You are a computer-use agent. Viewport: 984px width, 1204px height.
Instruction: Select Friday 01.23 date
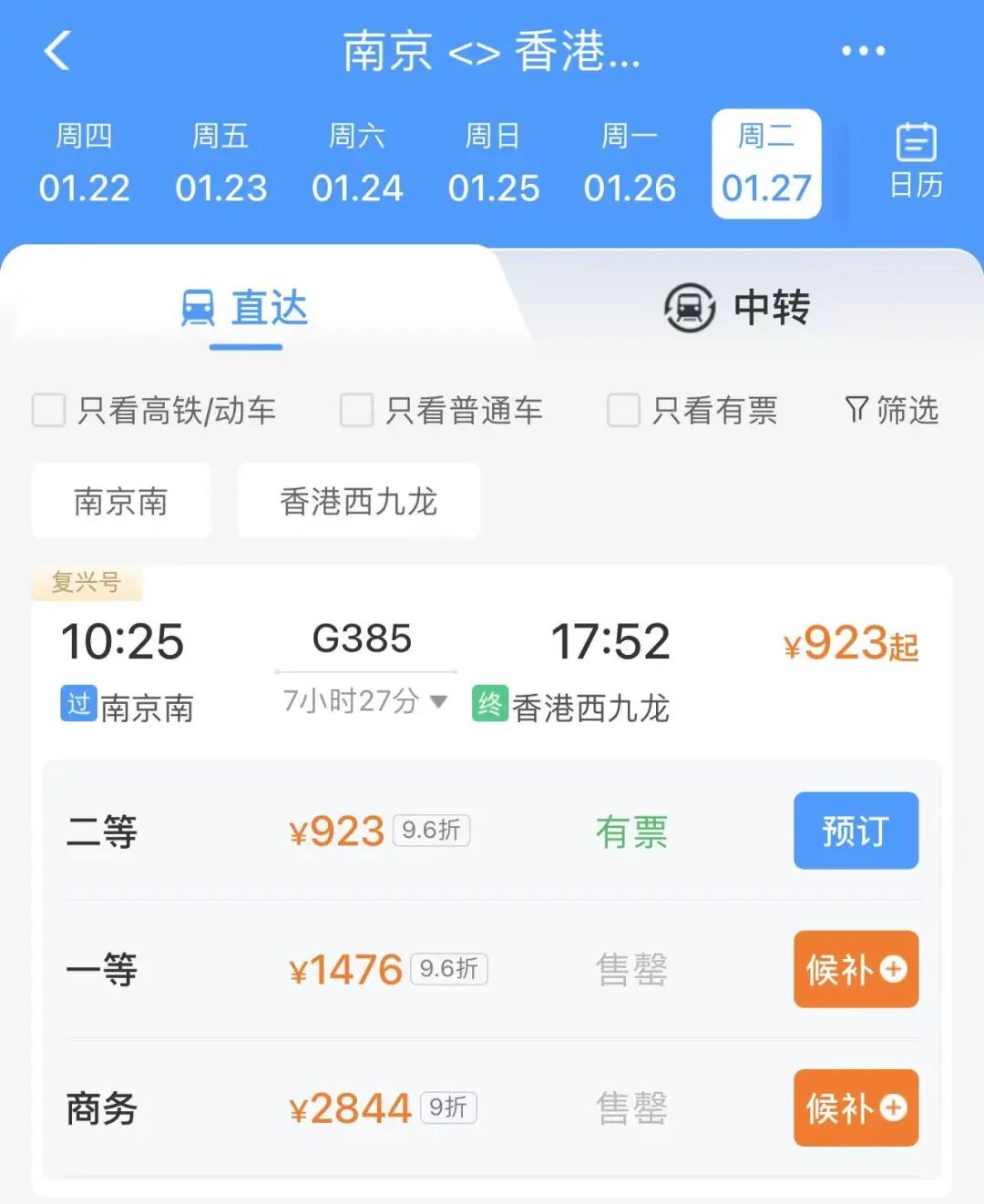click(x=220, y=164)
